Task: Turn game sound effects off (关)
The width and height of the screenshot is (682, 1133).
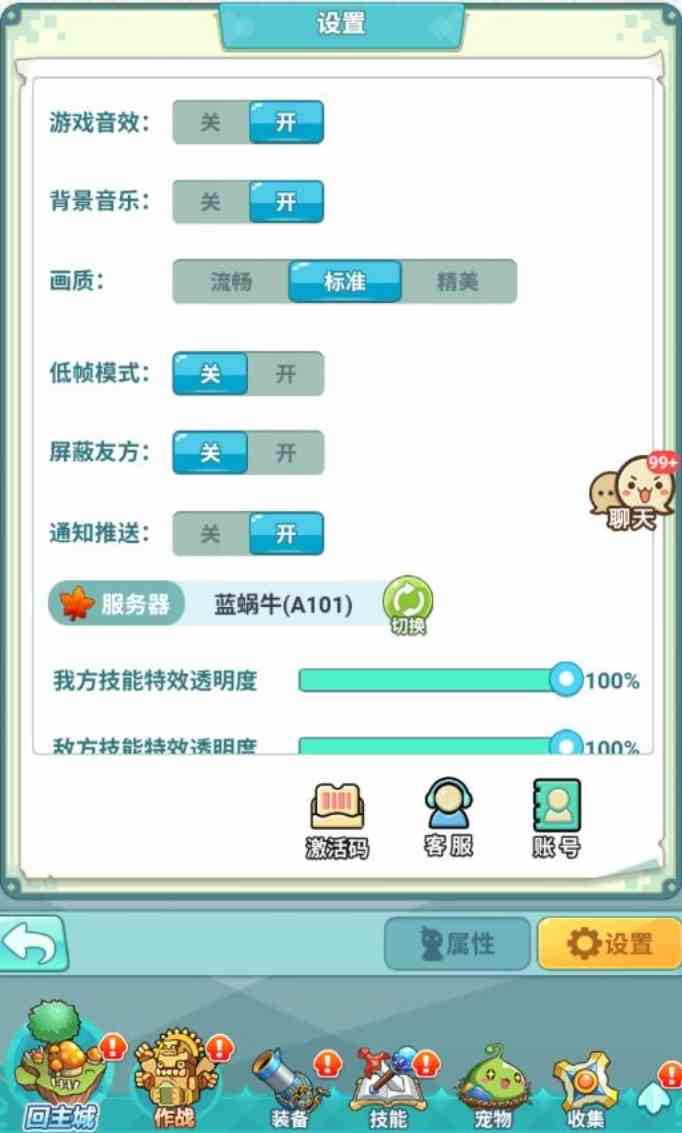Action: coord(210,122)
